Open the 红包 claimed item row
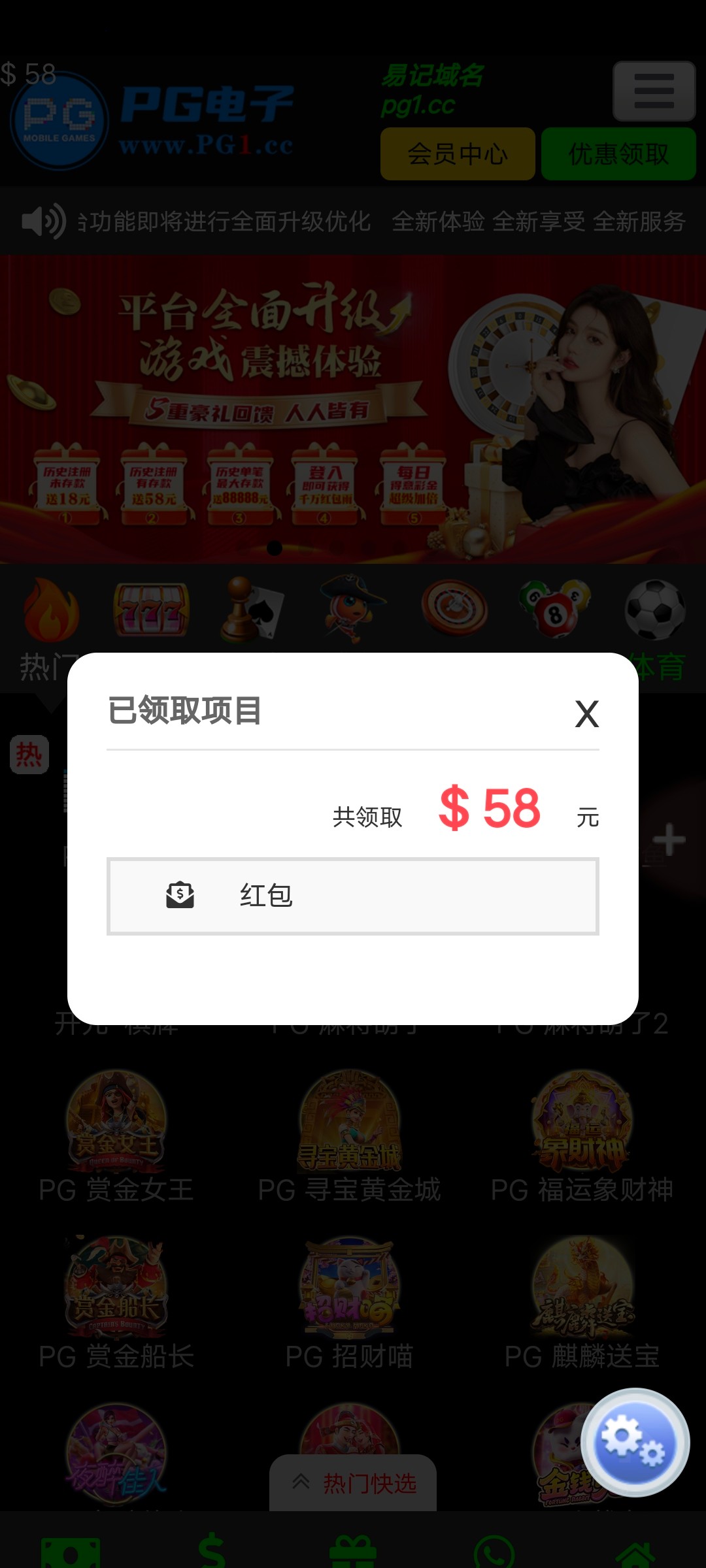The height and width of the screenshot is (1568, 706). (x=352, y=896)
